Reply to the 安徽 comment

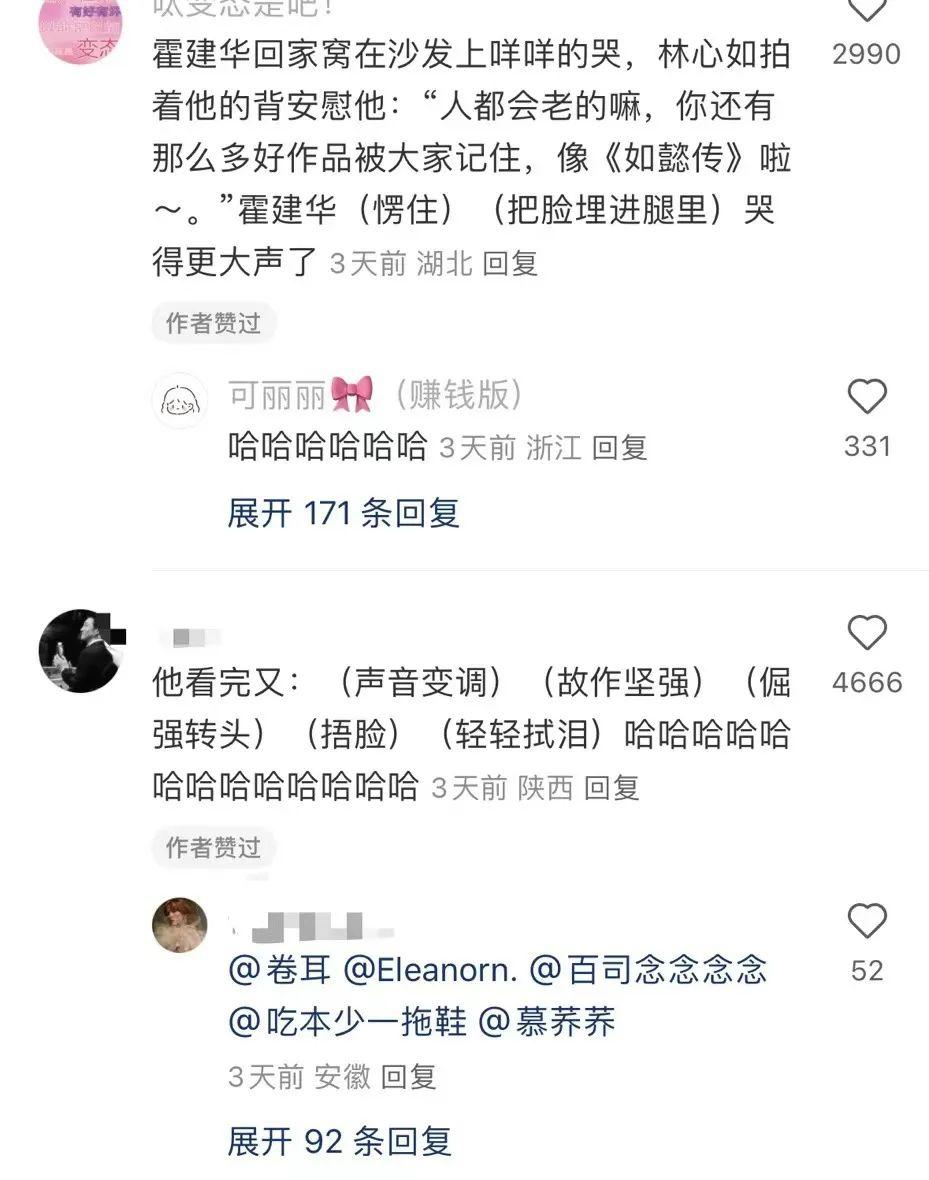408,1077
